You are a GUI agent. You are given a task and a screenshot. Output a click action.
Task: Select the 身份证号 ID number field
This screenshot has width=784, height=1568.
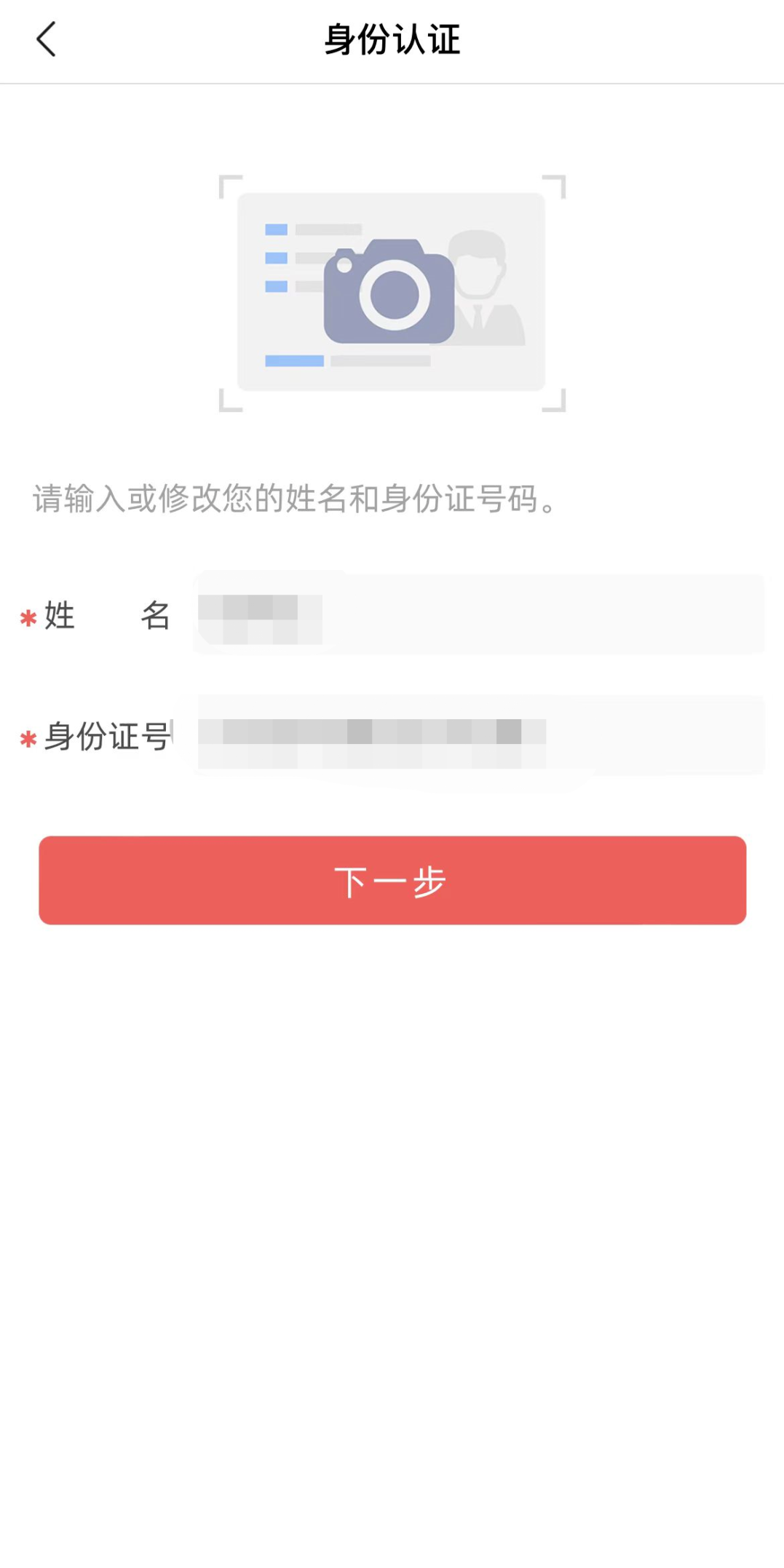479,735
